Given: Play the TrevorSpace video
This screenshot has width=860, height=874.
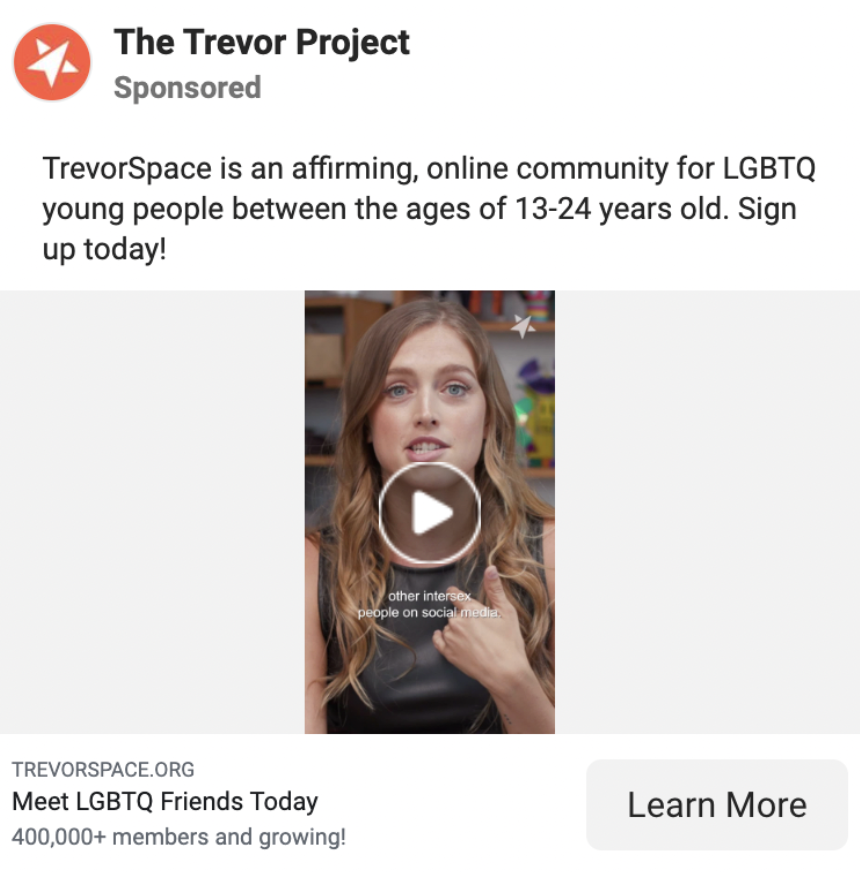Looking at the screenshot, I should tap(429, 513).
